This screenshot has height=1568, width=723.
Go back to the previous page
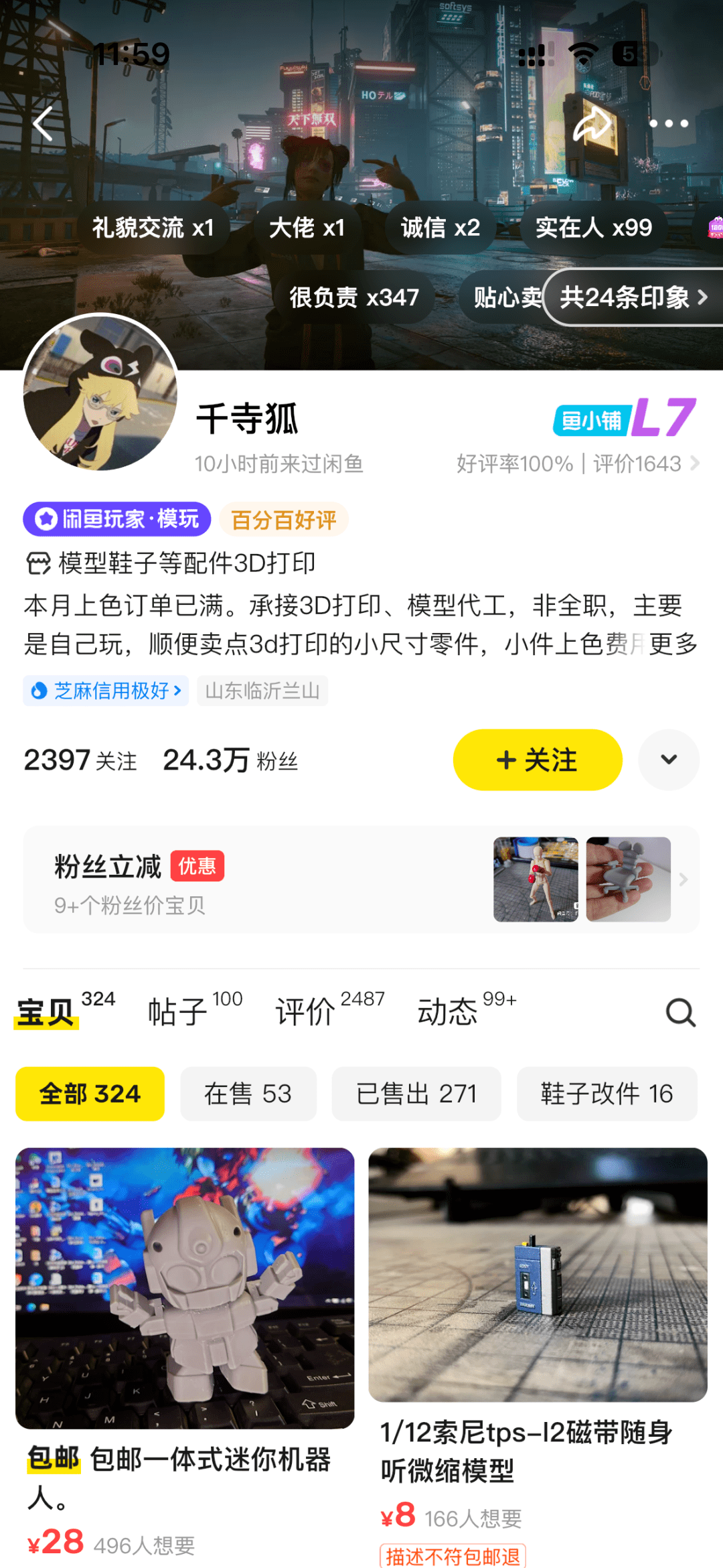[43, 123]
